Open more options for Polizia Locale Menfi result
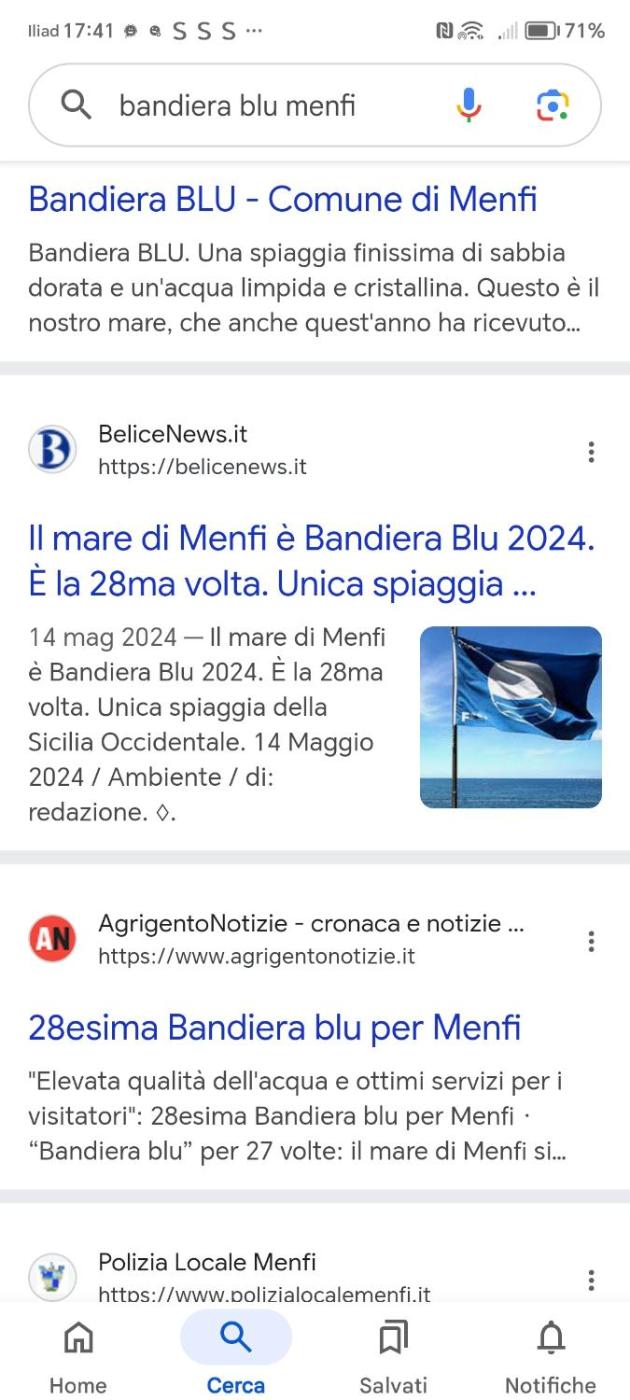 click(x=592, y=1280)
